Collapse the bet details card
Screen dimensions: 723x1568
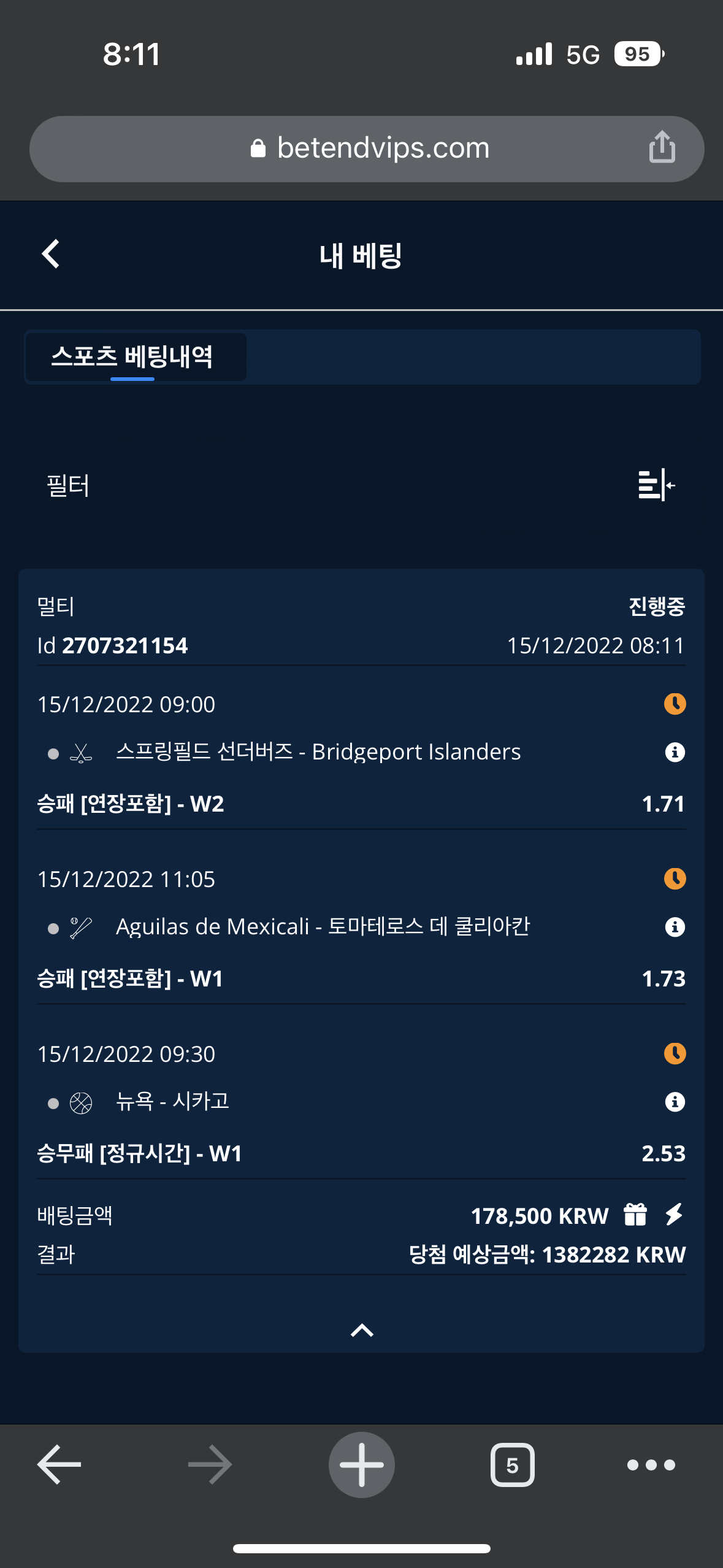362,1330
